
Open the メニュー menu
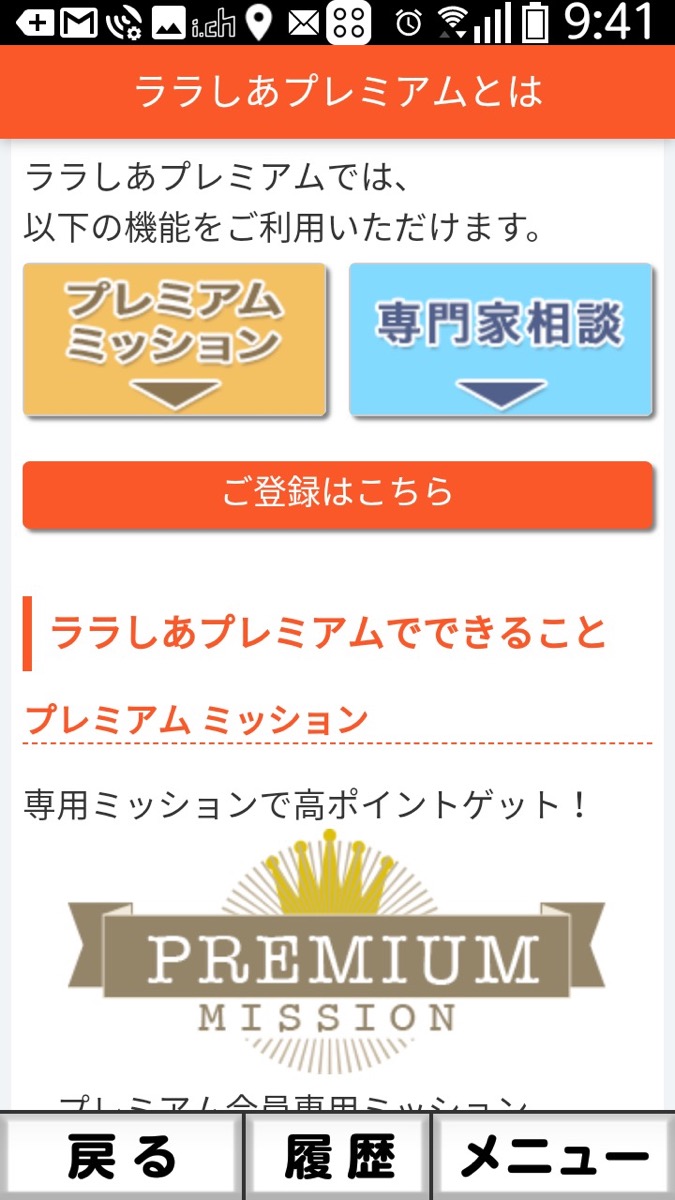tap(553, 1158)
